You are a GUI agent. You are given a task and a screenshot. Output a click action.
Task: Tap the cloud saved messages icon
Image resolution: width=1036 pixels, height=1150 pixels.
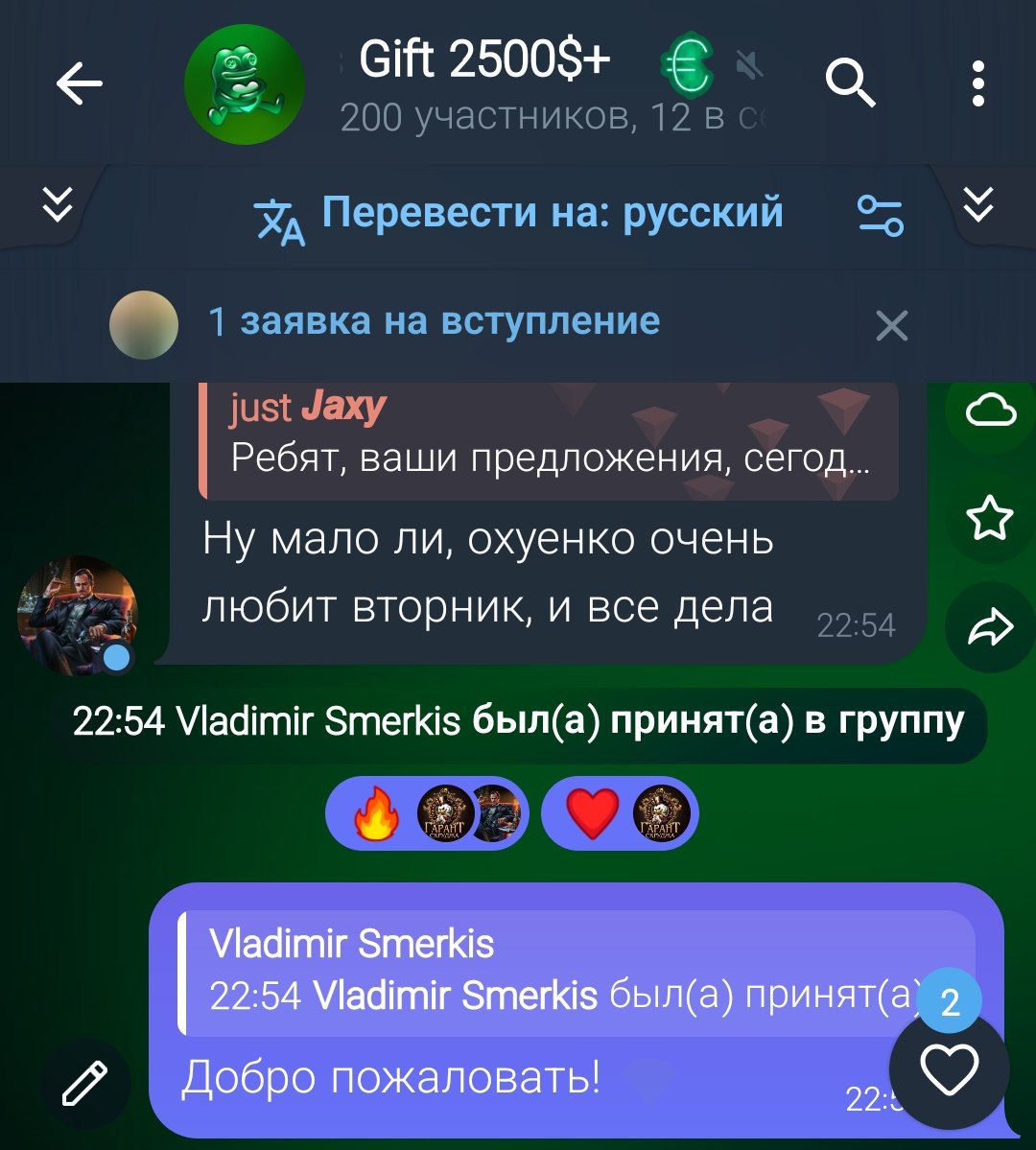point(990,412)
